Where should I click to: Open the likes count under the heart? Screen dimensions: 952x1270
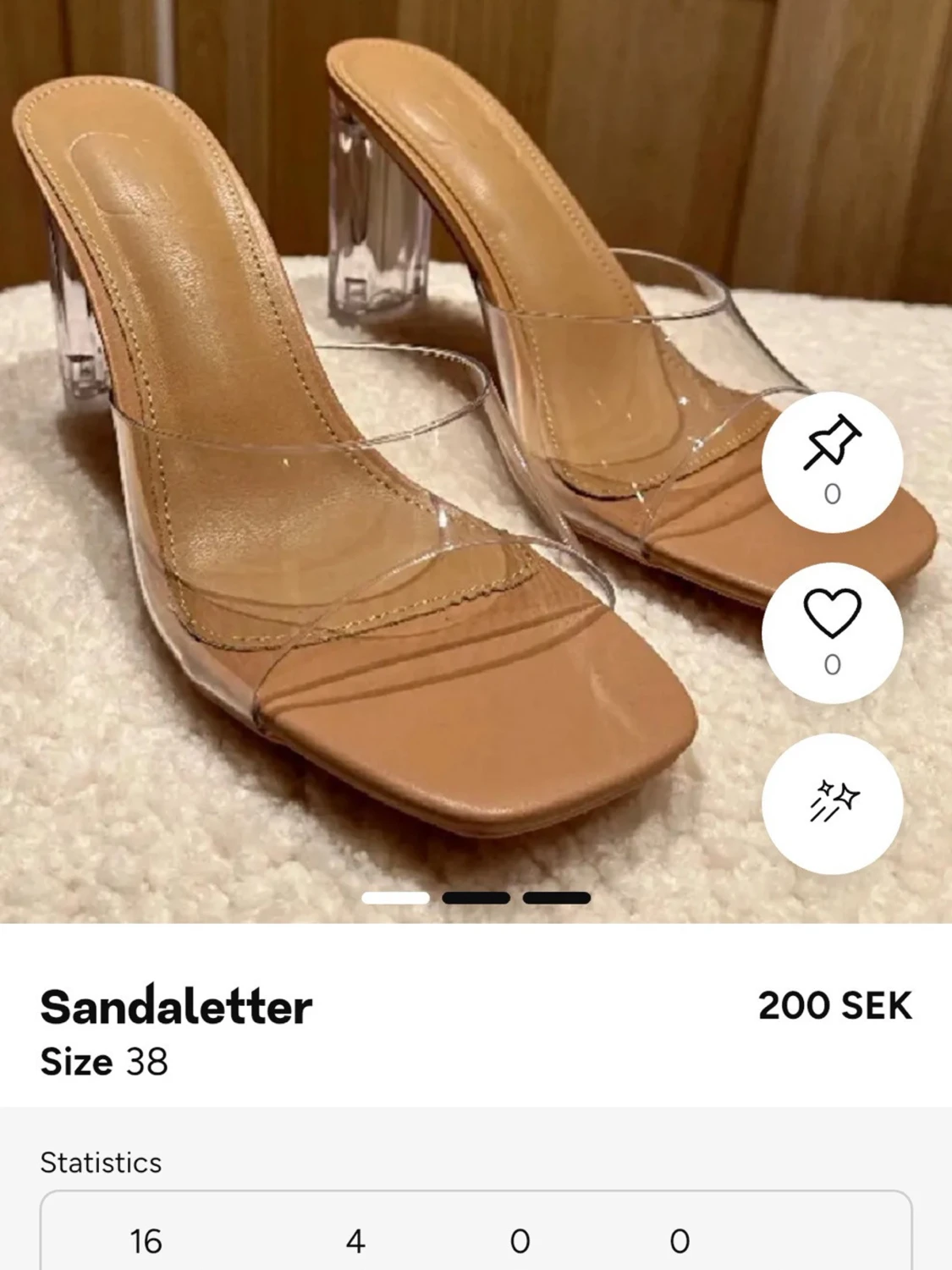click(834, 664)
